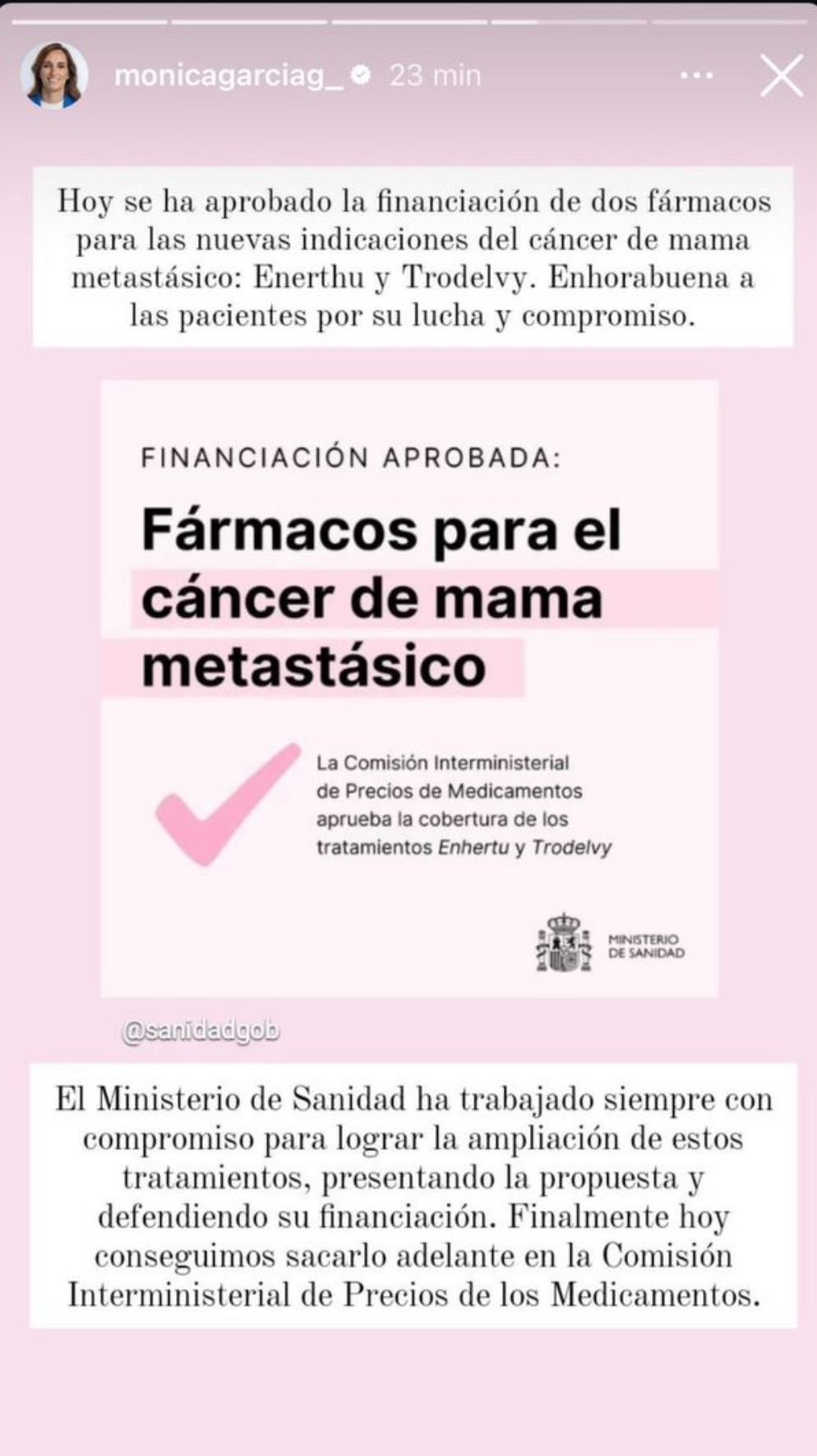Viewport: 817px width, 1456px height.
Task: Open the @sanidadgob mention sticker
Action: [x=201, y=1030]
